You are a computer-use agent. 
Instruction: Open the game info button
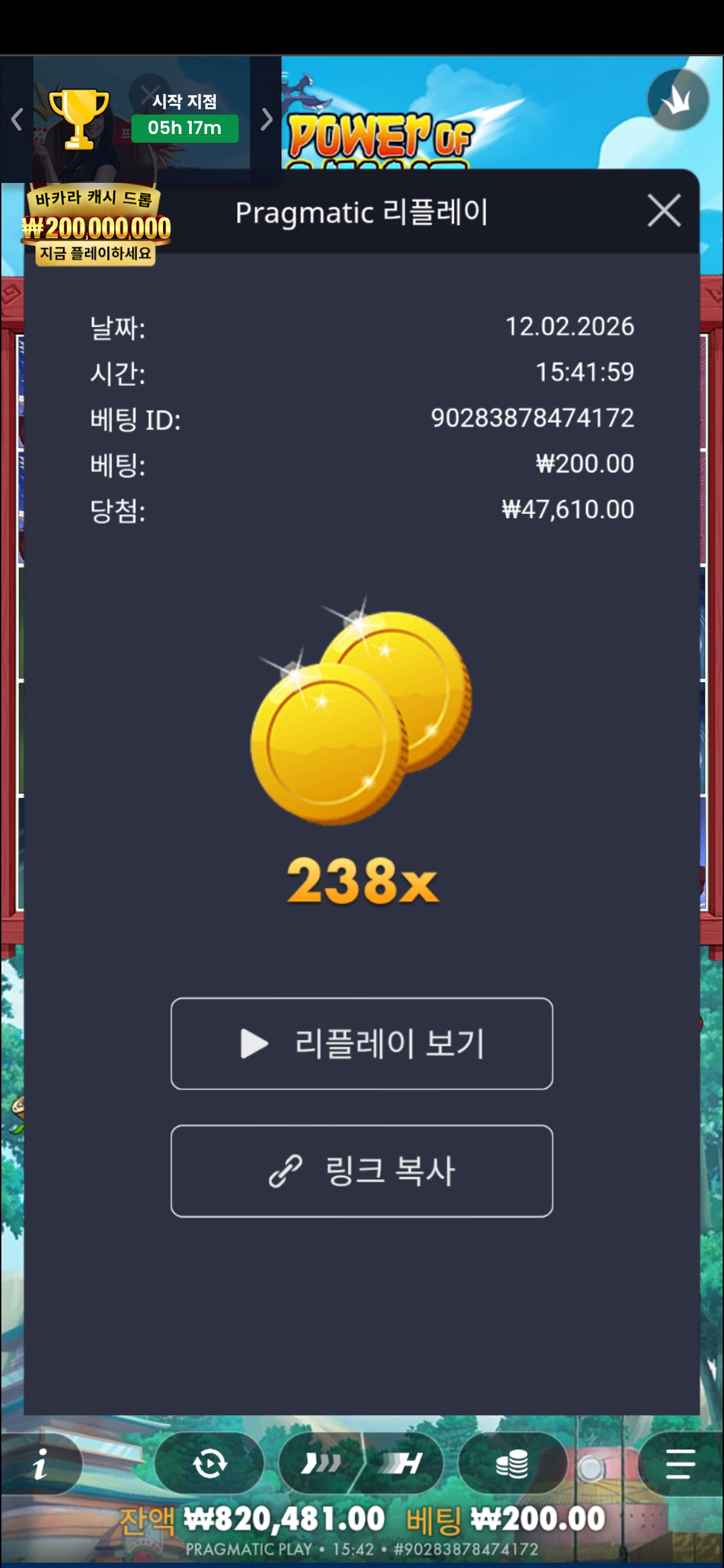click(x=42, y=1464)
